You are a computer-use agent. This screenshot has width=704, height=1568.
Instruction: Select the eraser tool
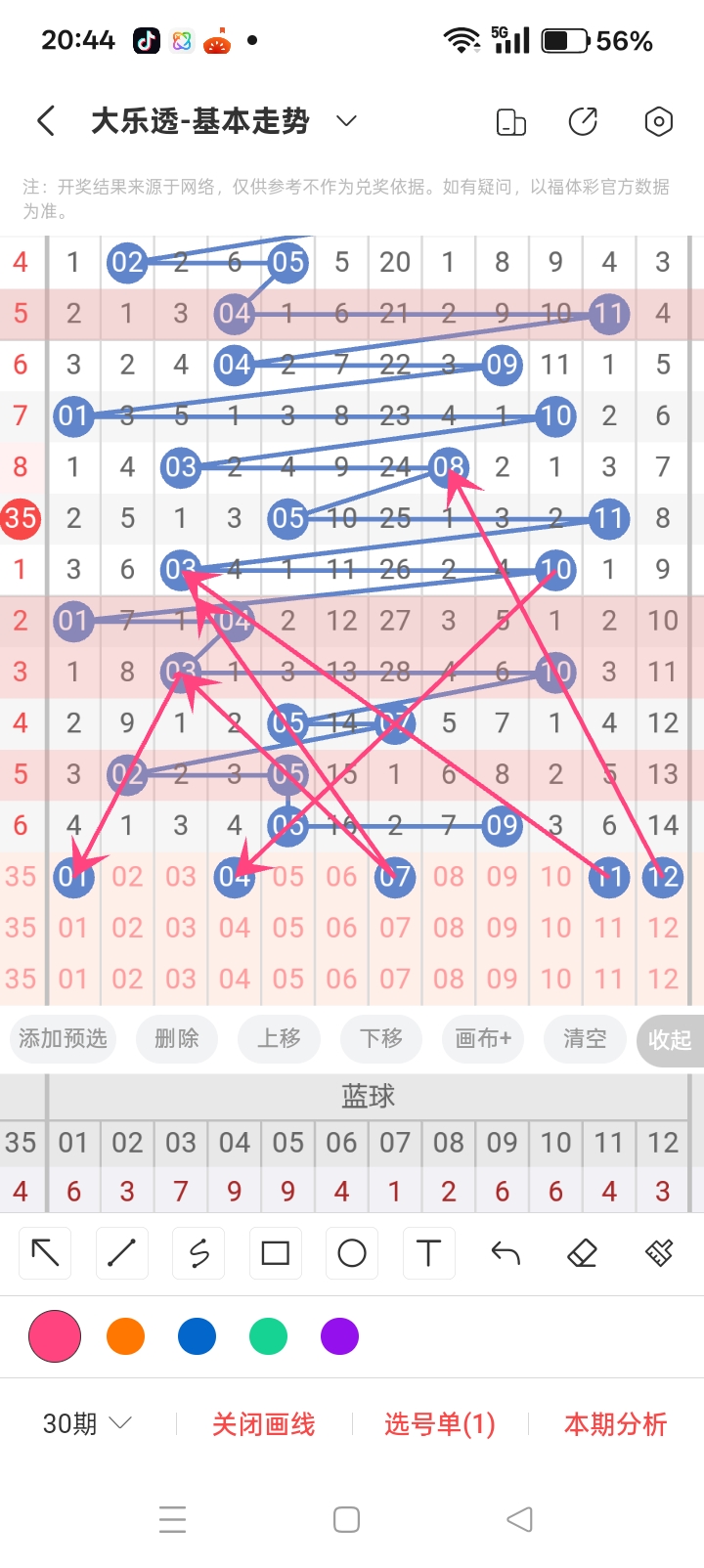[581, 1252]
